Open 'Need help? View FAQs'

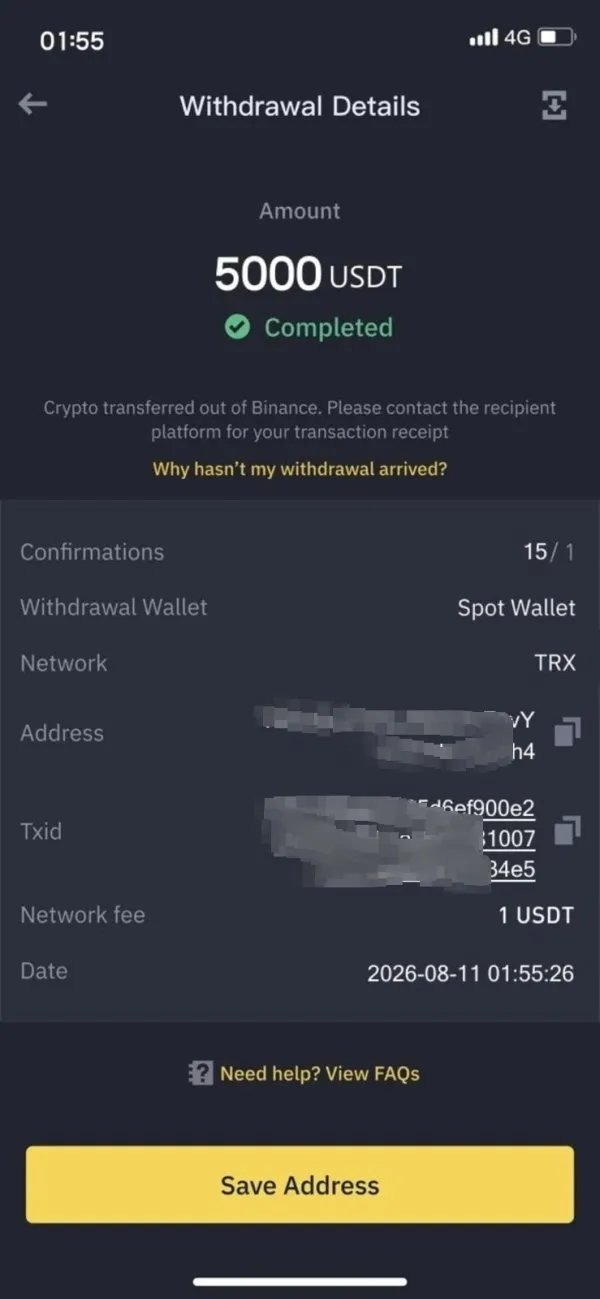click(x=304, y=1073)
